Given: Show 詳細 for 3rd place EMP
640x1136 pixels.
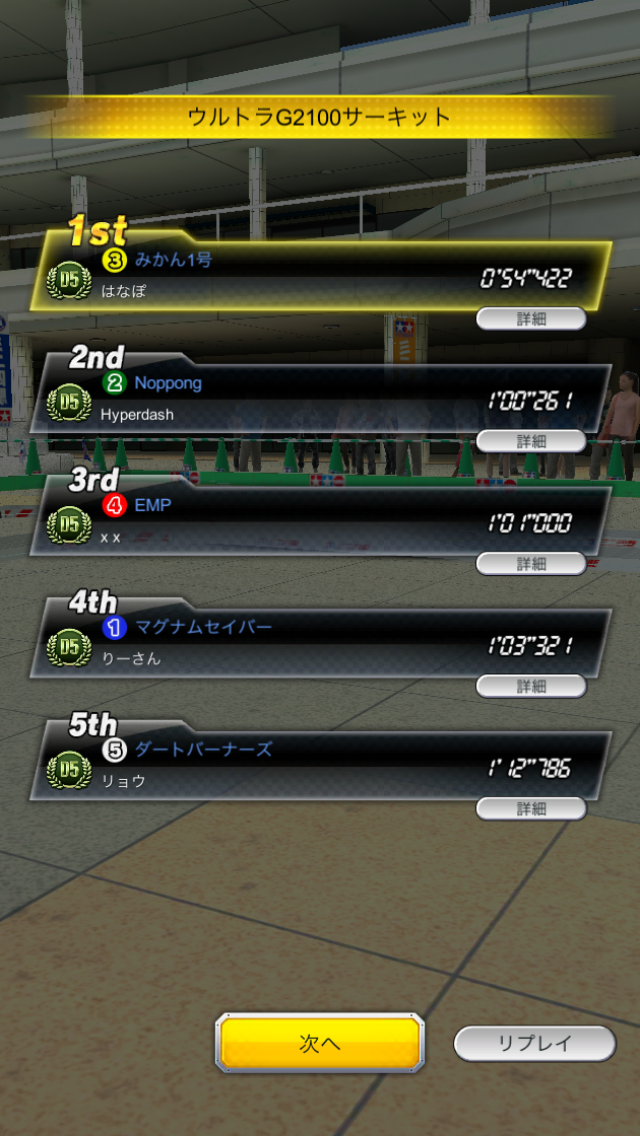Looking at the screenshot, I should 531,564.
